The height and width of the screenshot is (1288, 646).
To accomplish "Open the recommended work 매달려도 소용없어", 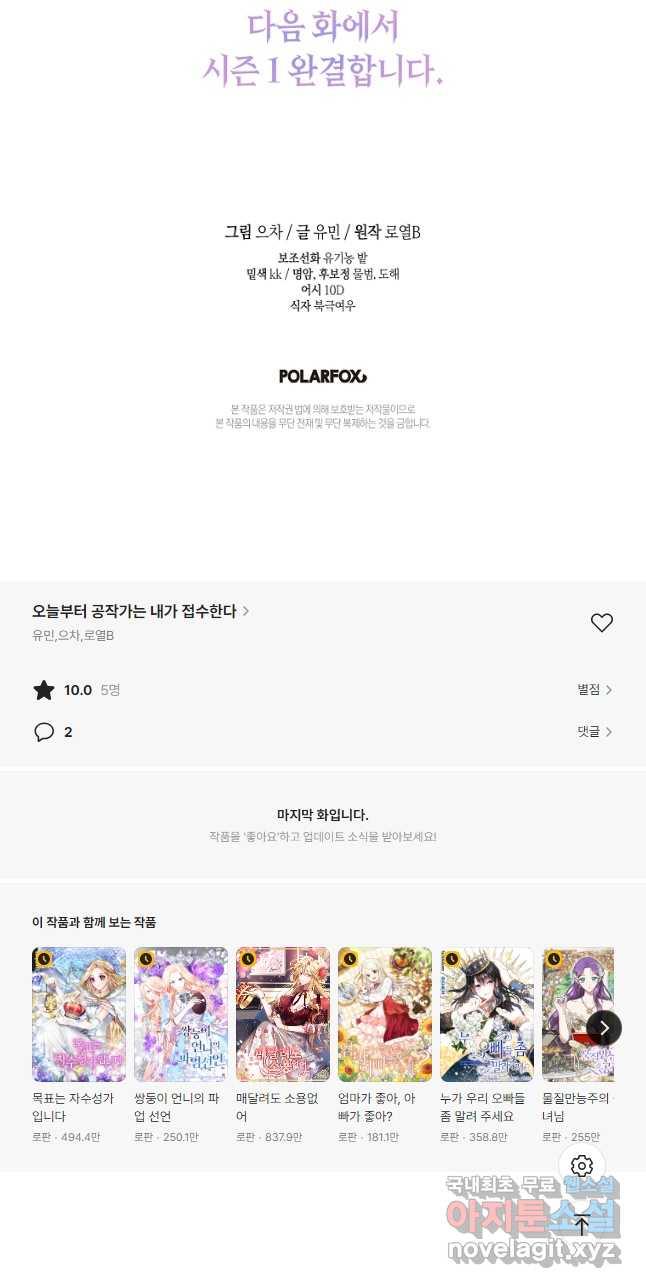I will click(283, 1014).
